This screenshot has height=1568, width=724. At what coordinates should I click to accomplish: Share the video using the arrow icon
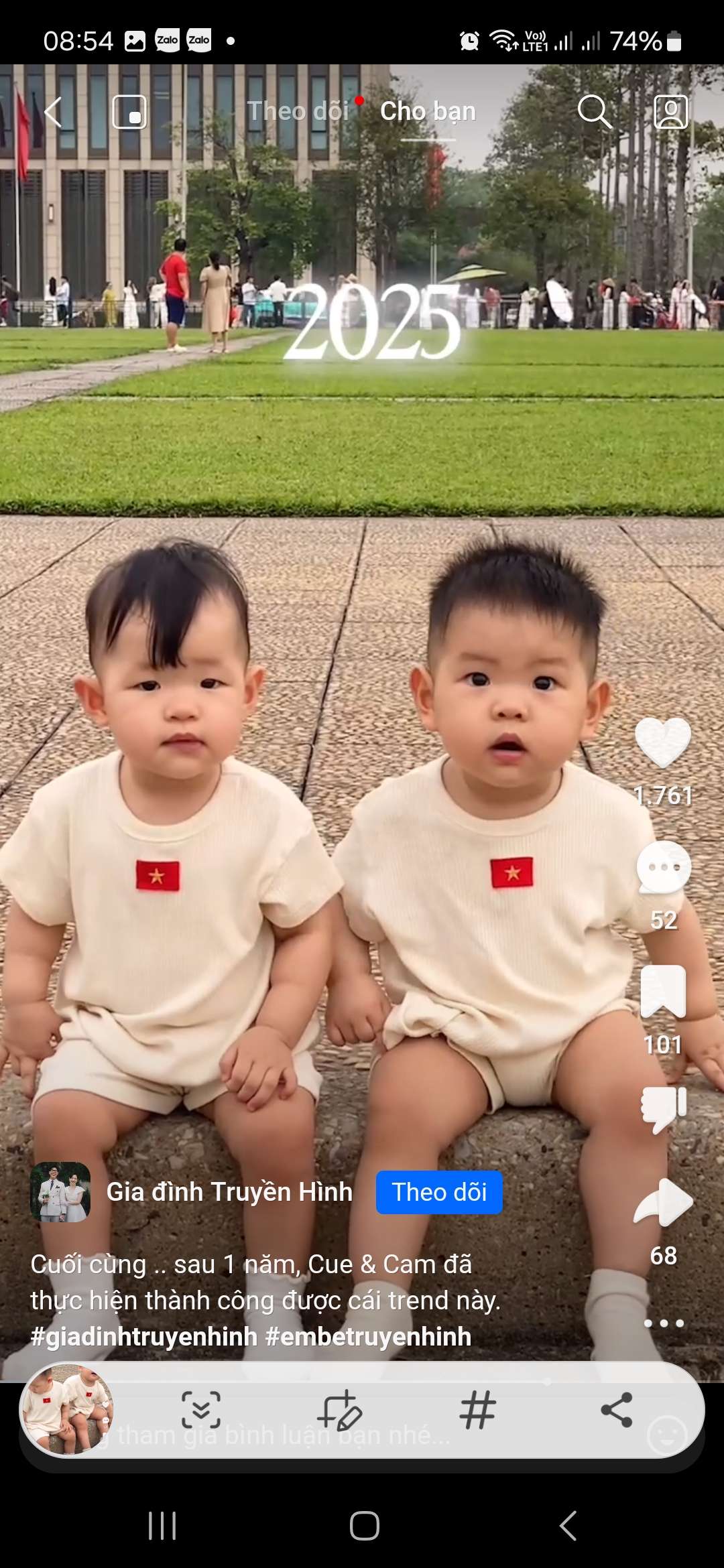(x=663, y=1203)
